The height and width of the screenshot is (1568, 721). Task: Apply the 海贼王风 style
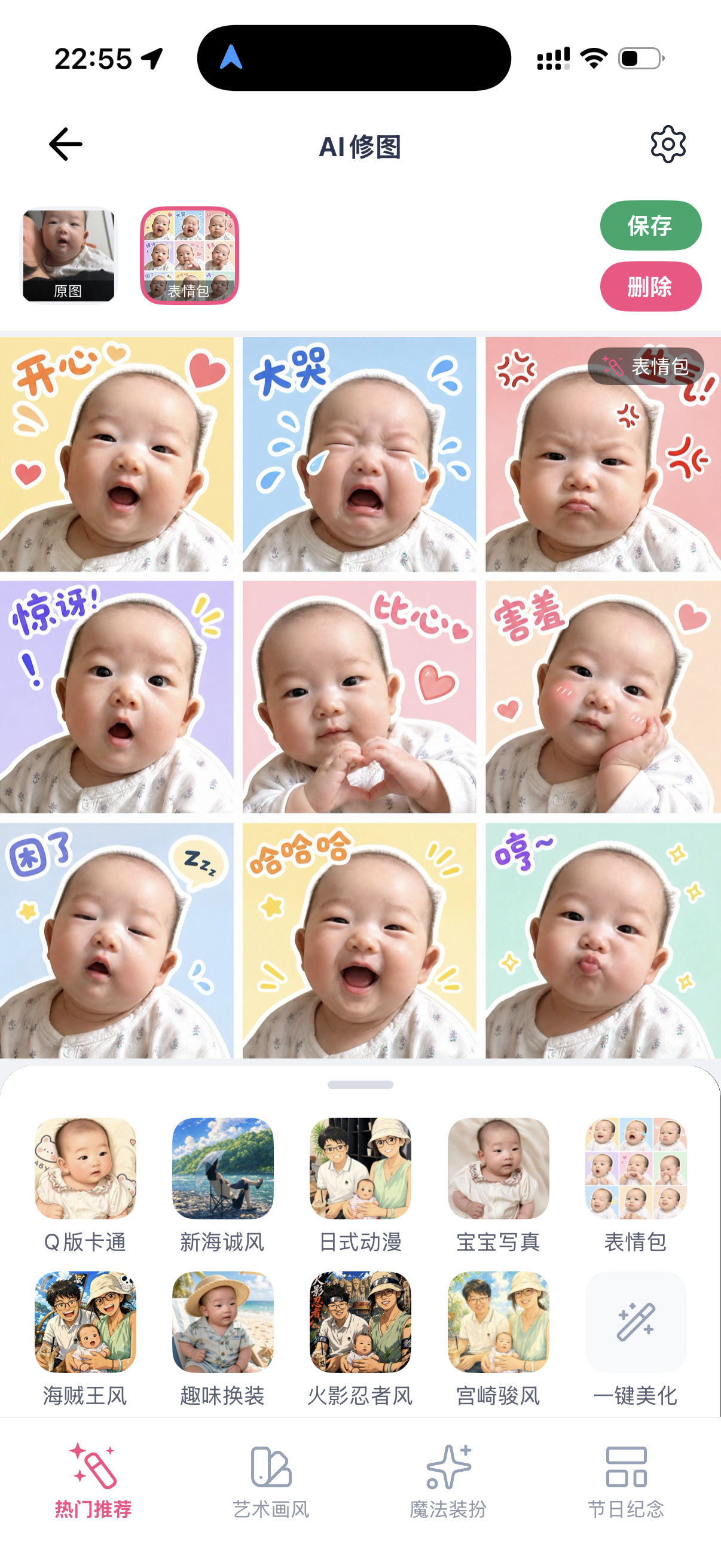[85, 1337]
